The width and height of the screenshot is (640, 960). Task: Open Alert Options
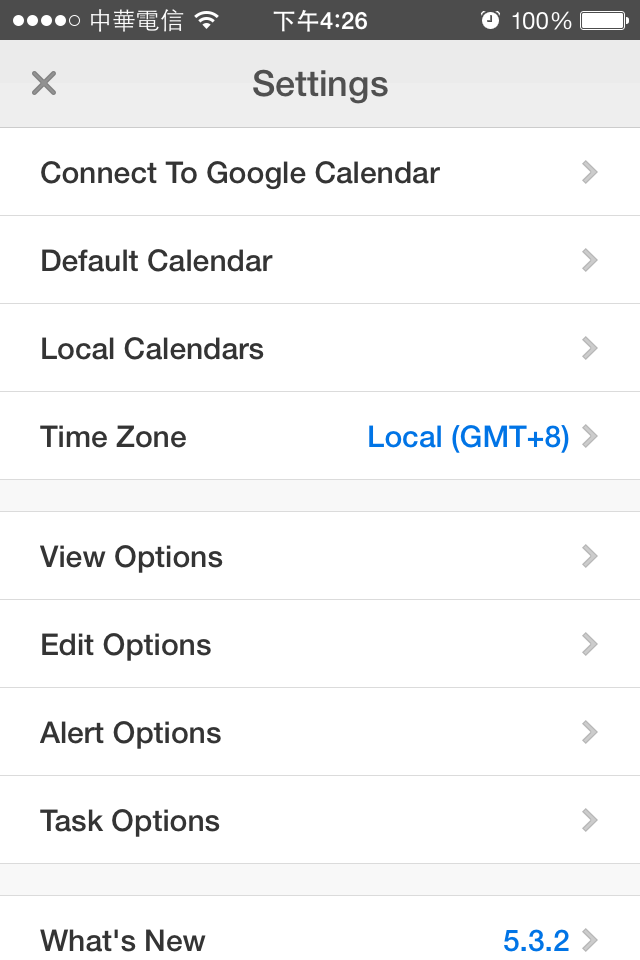320,733
